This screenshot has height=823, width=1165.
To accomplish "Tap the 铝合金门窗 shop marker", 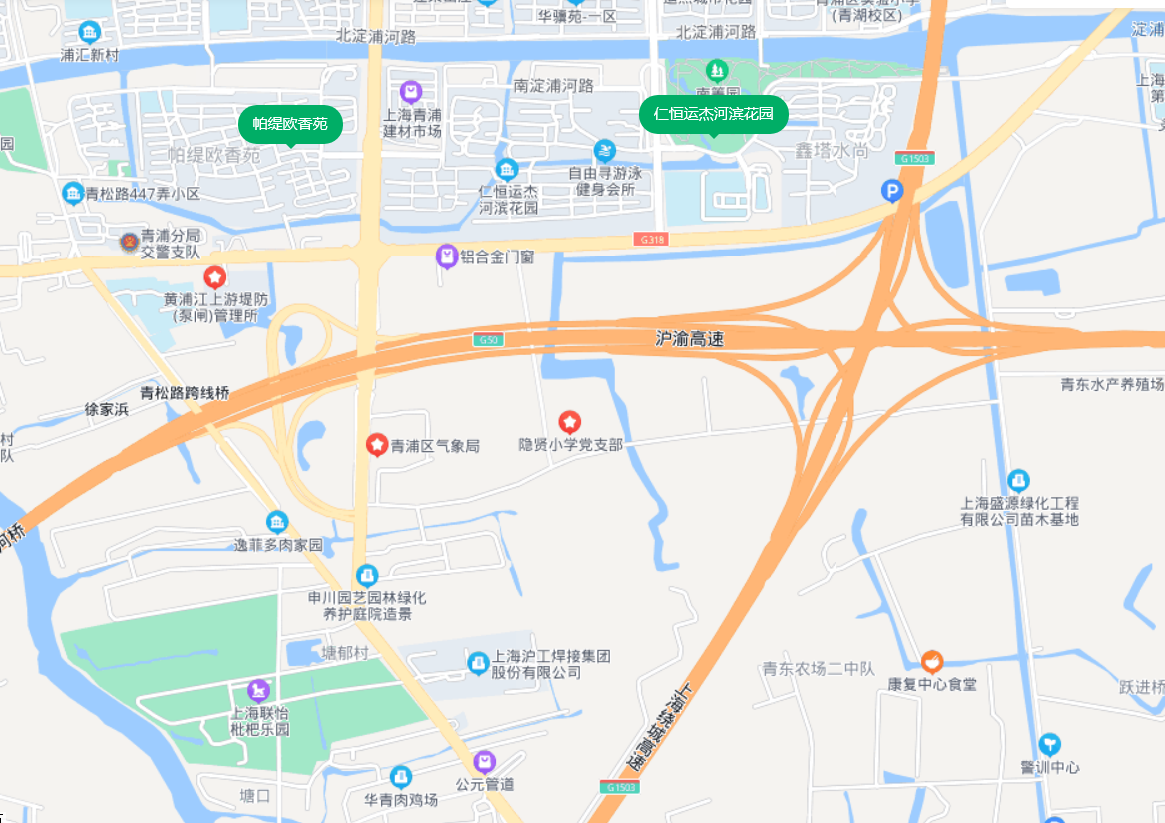I will click(447, 257).
